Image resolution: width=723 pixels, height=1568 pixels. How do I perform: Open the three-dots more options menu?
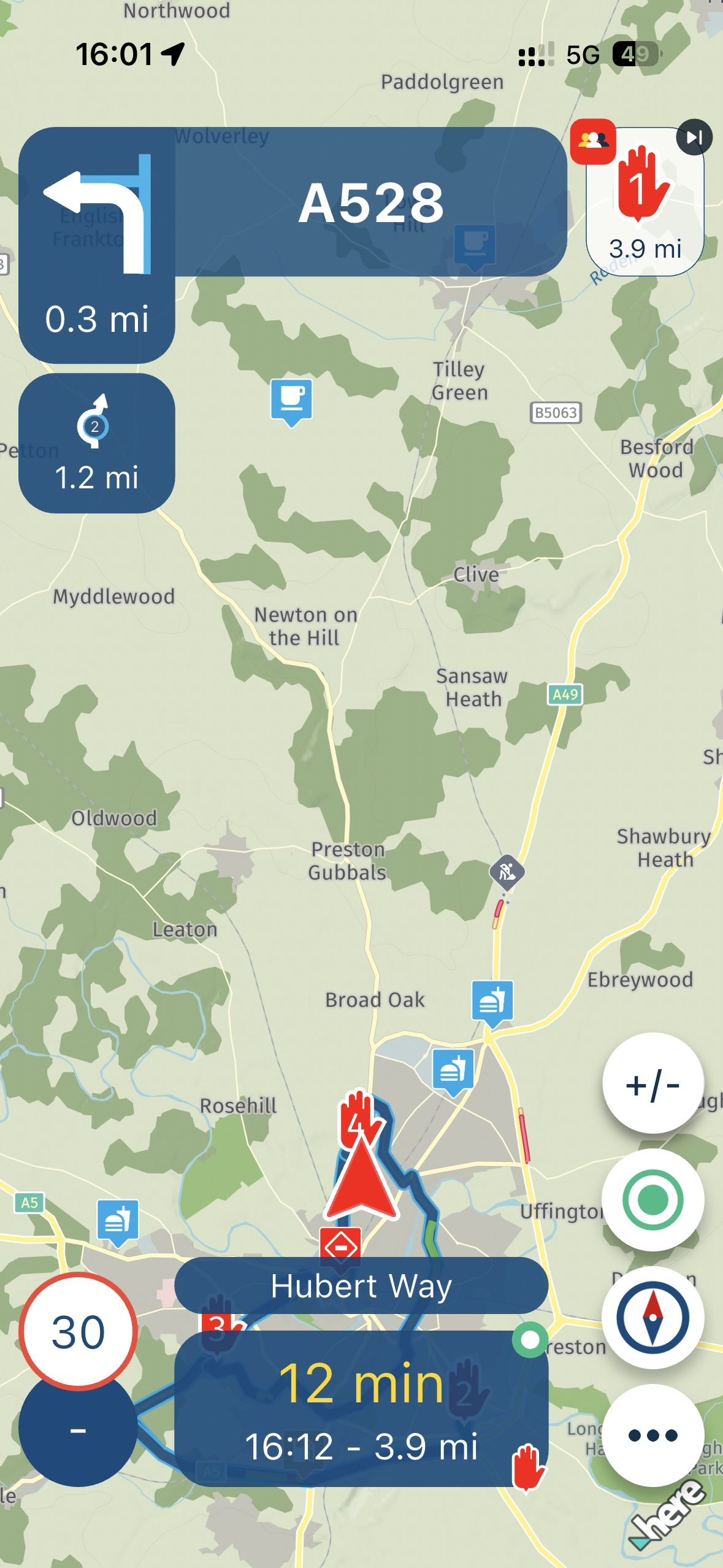[x=652, y=1435]
